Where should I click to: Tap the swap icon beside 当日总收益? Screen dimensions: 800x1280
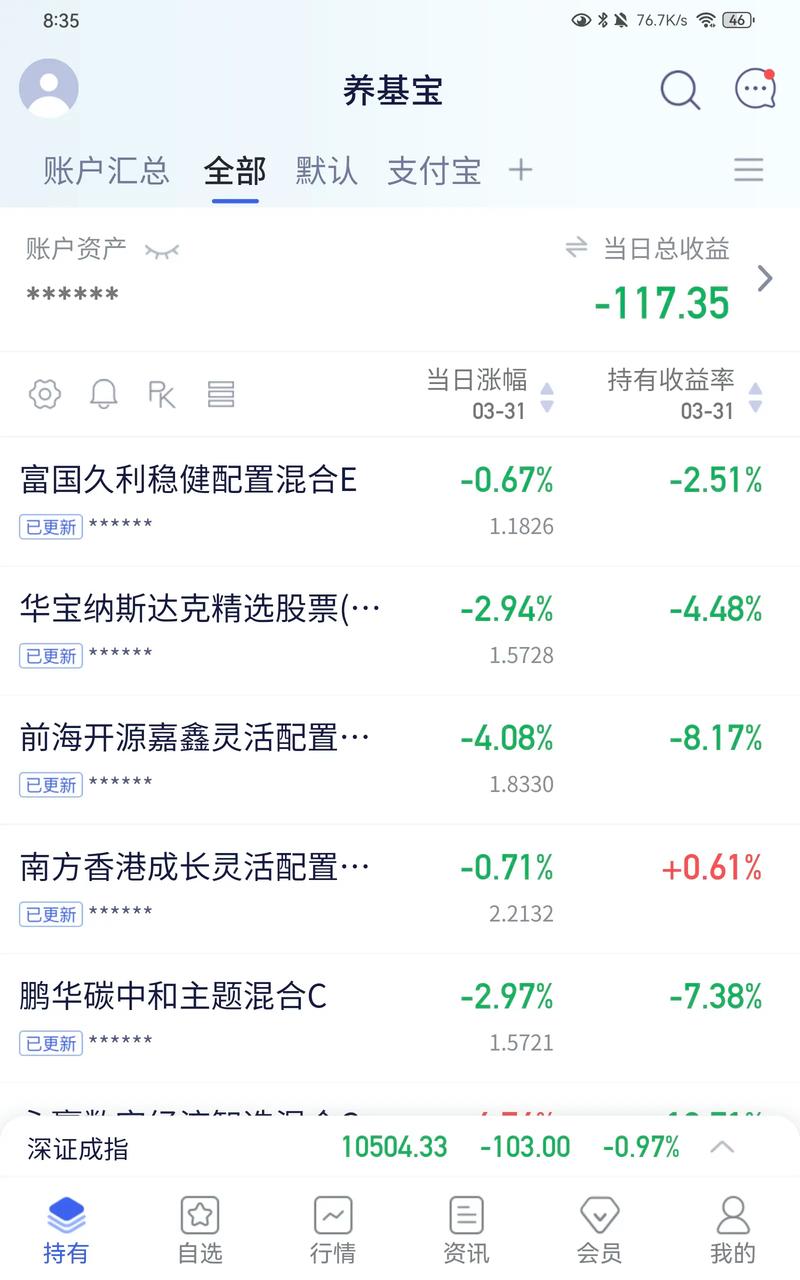pyautogui.click(x=576, y=249)
